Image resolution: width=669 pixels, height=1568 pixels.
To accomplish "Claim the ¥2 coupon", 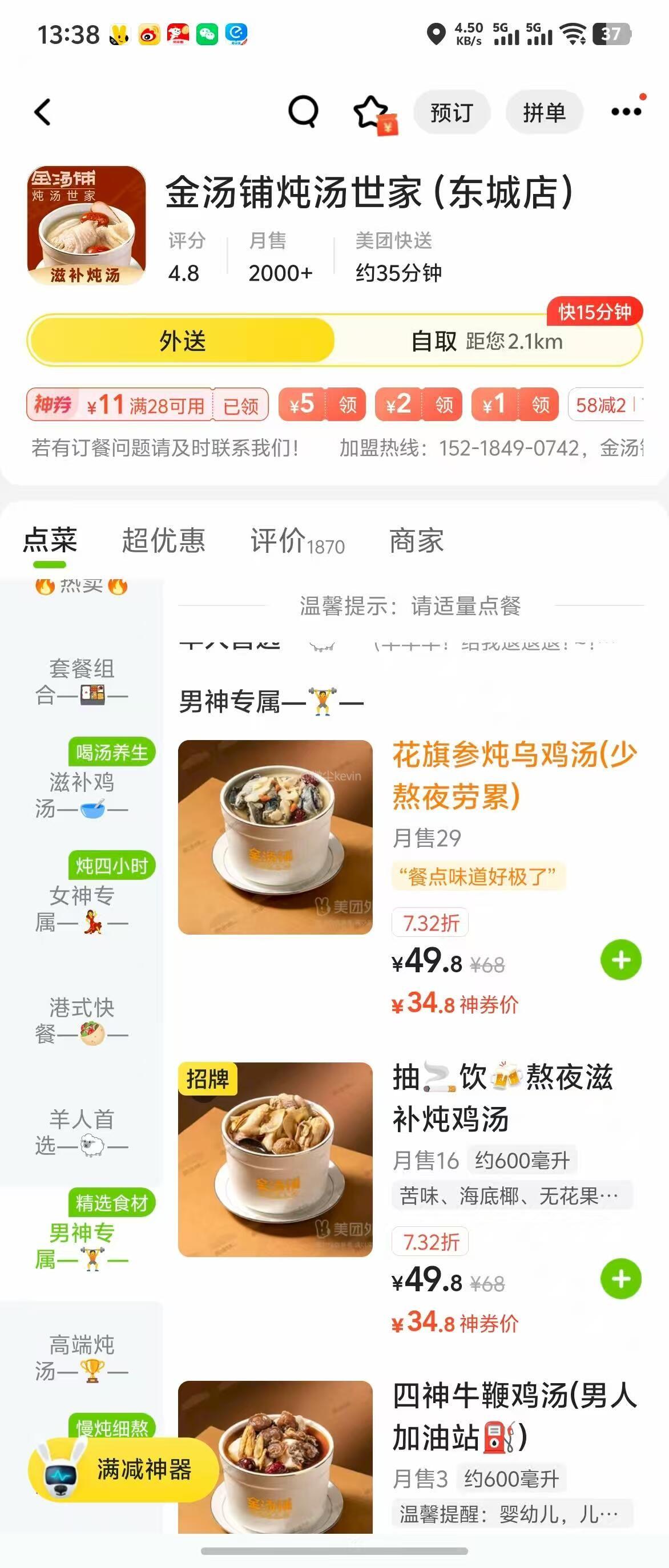I will pos(419,404).
